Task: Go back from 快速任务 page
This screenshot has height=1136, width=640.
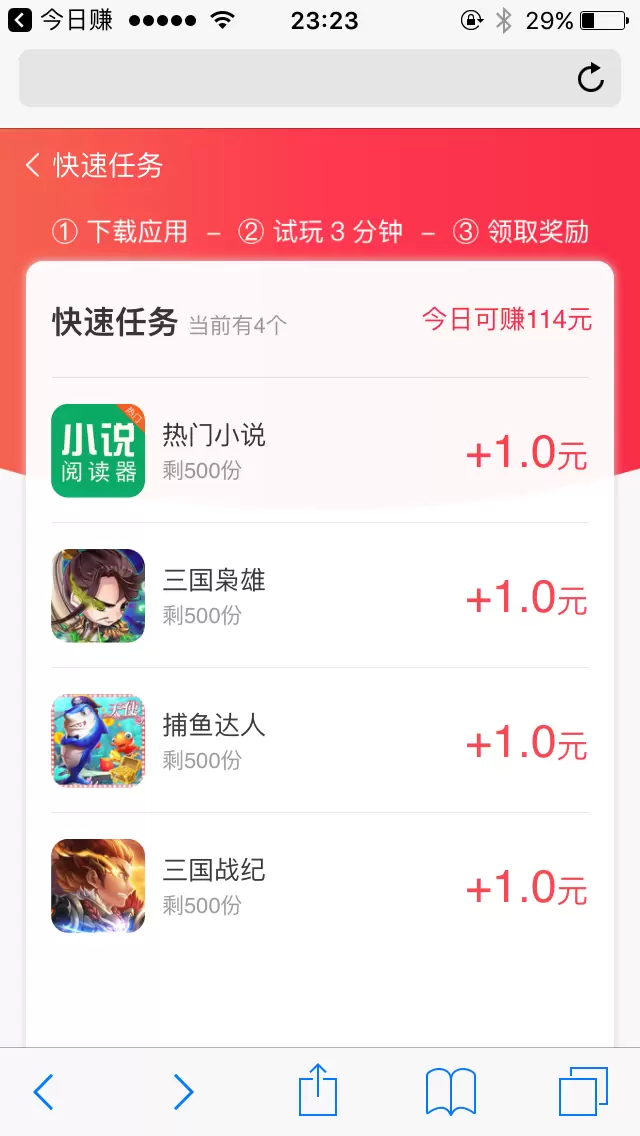Action: [34, 165]
